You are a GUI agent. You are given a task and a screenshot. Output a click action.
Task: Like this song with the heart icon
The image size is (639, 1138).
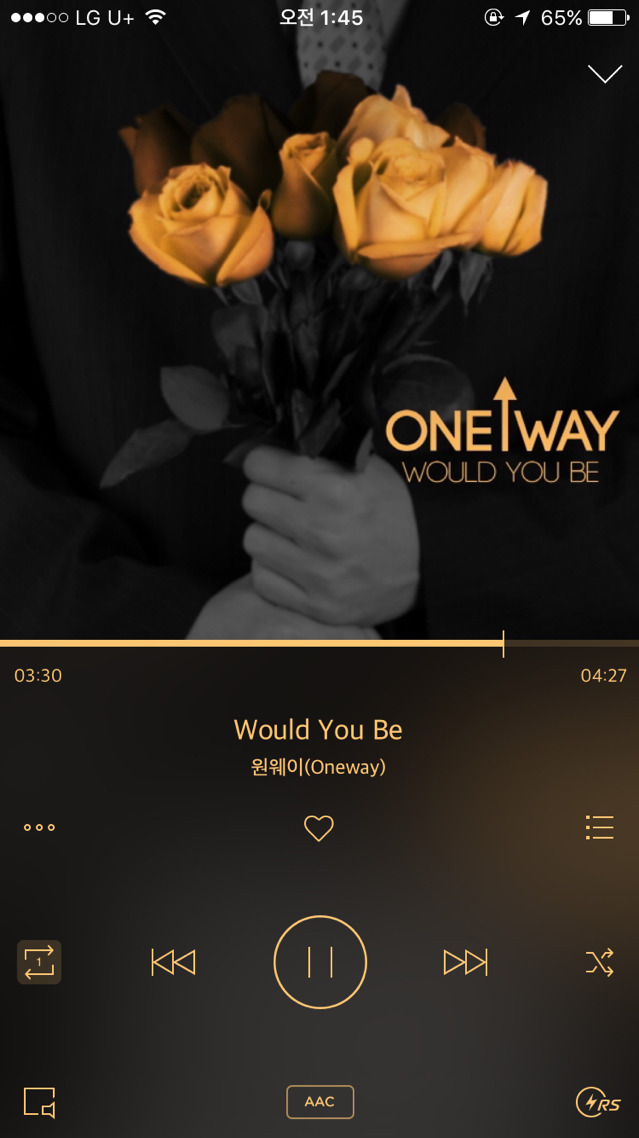click(x=318, y=828)
